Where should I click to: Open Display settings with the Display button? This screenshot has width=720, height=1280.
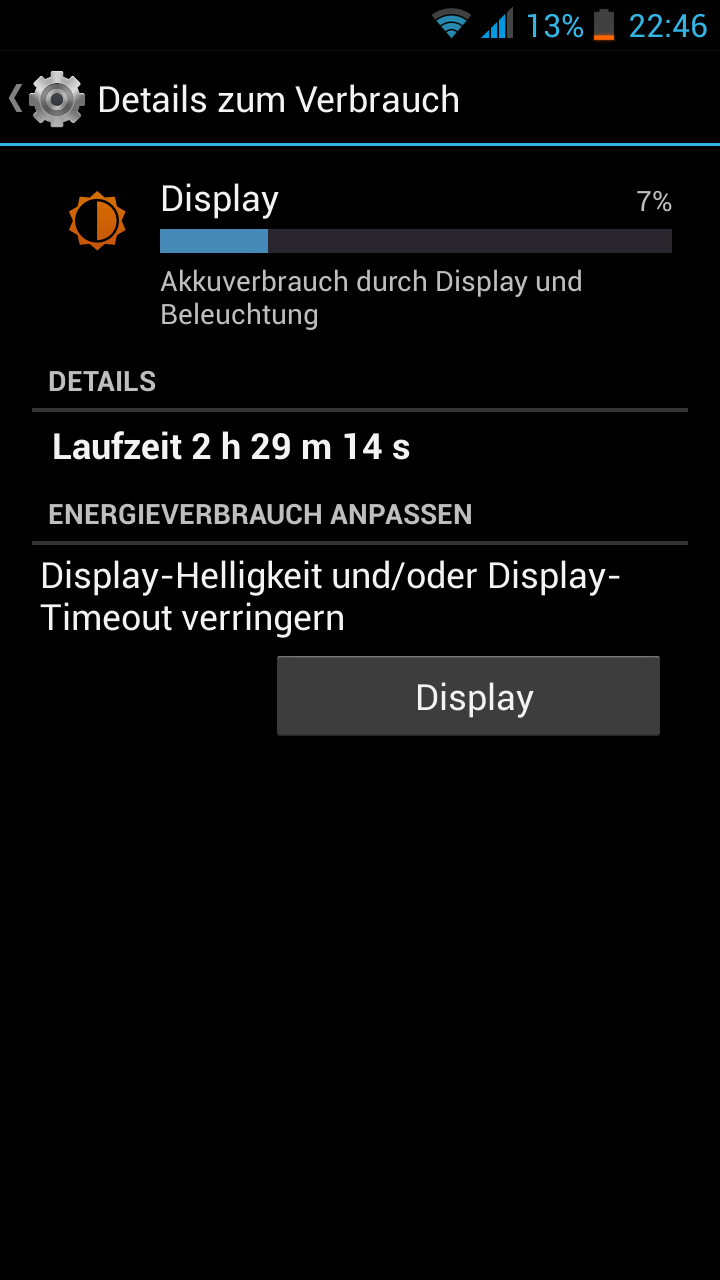coord(468,697)
